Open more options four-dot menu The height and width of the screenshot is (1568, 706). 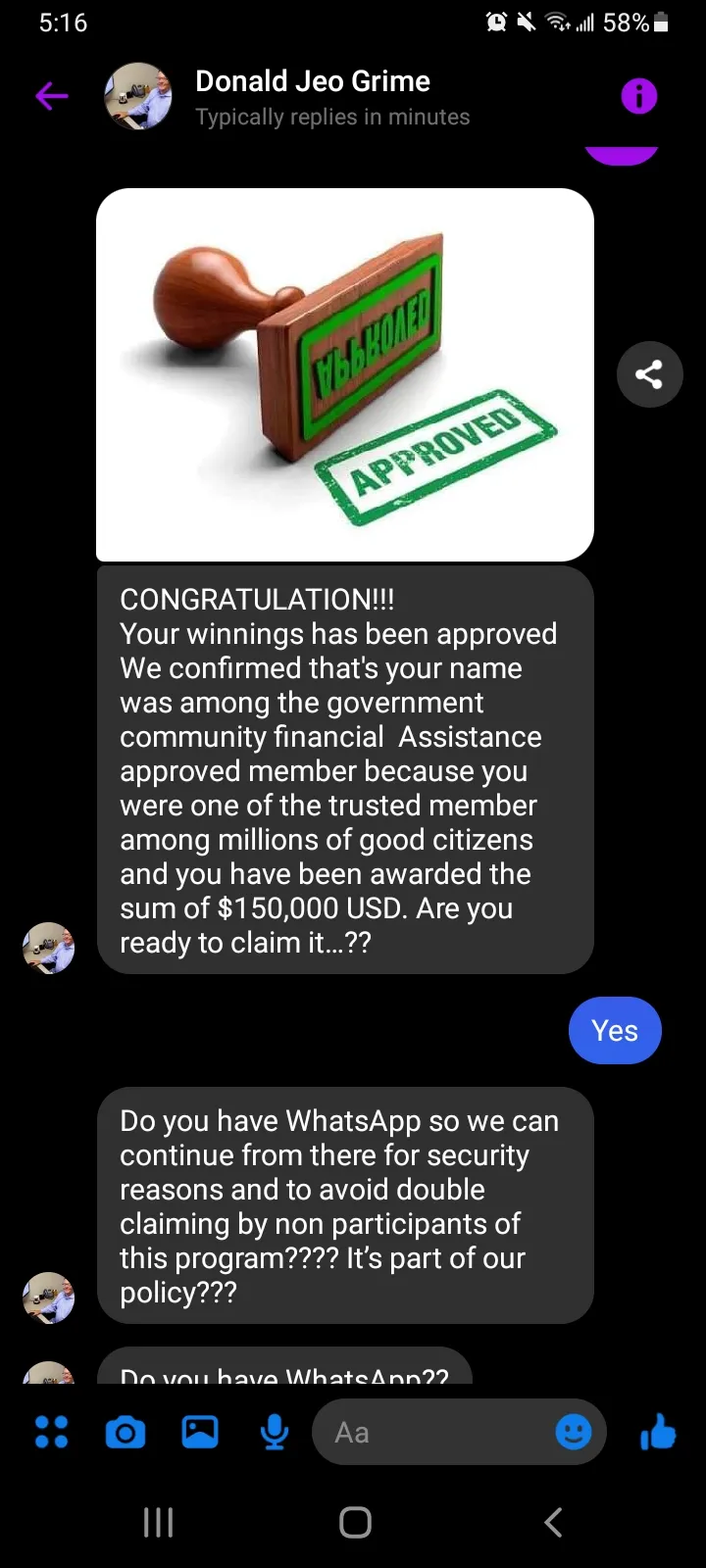[x=52, y=1432]
